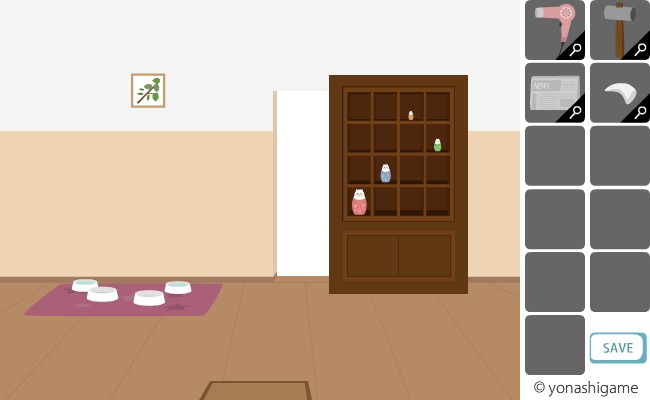
Task: Select the hammer inventory item
Action: 617,27
